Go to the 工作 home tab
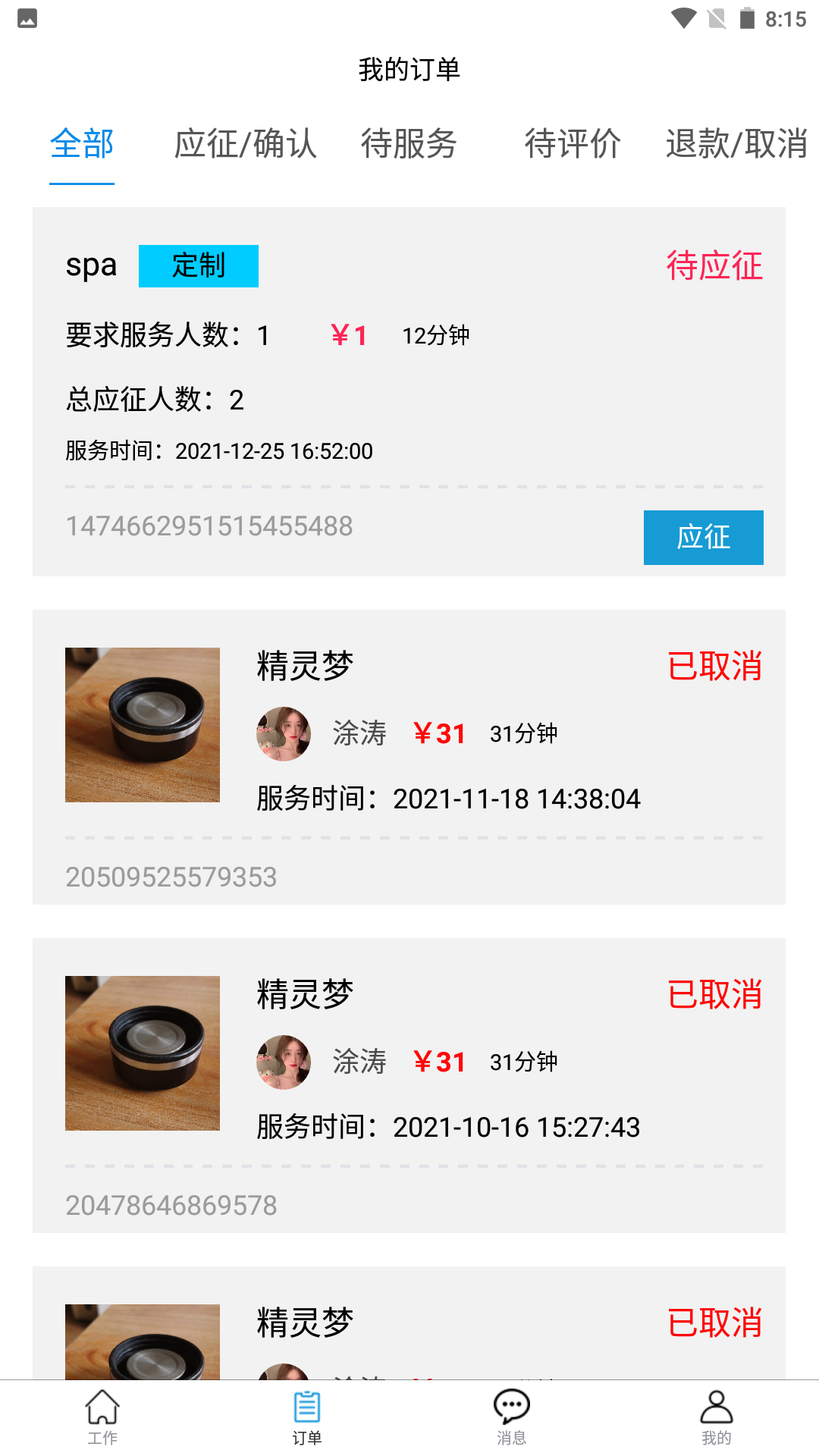This screenshot has height=1456, width=819. point(102,1417)
